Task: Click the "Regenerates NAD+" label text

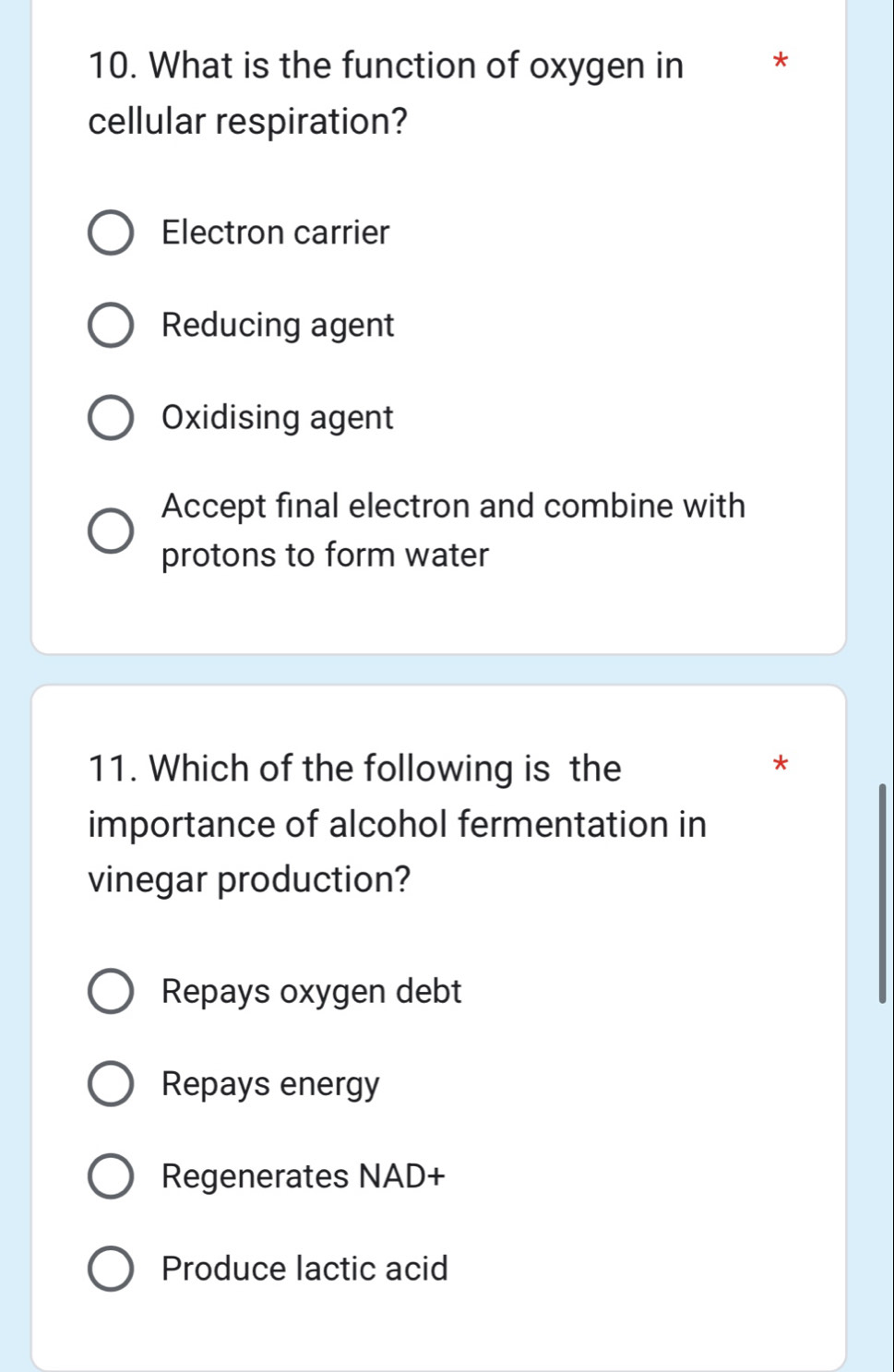Action: pos(303,1176)
